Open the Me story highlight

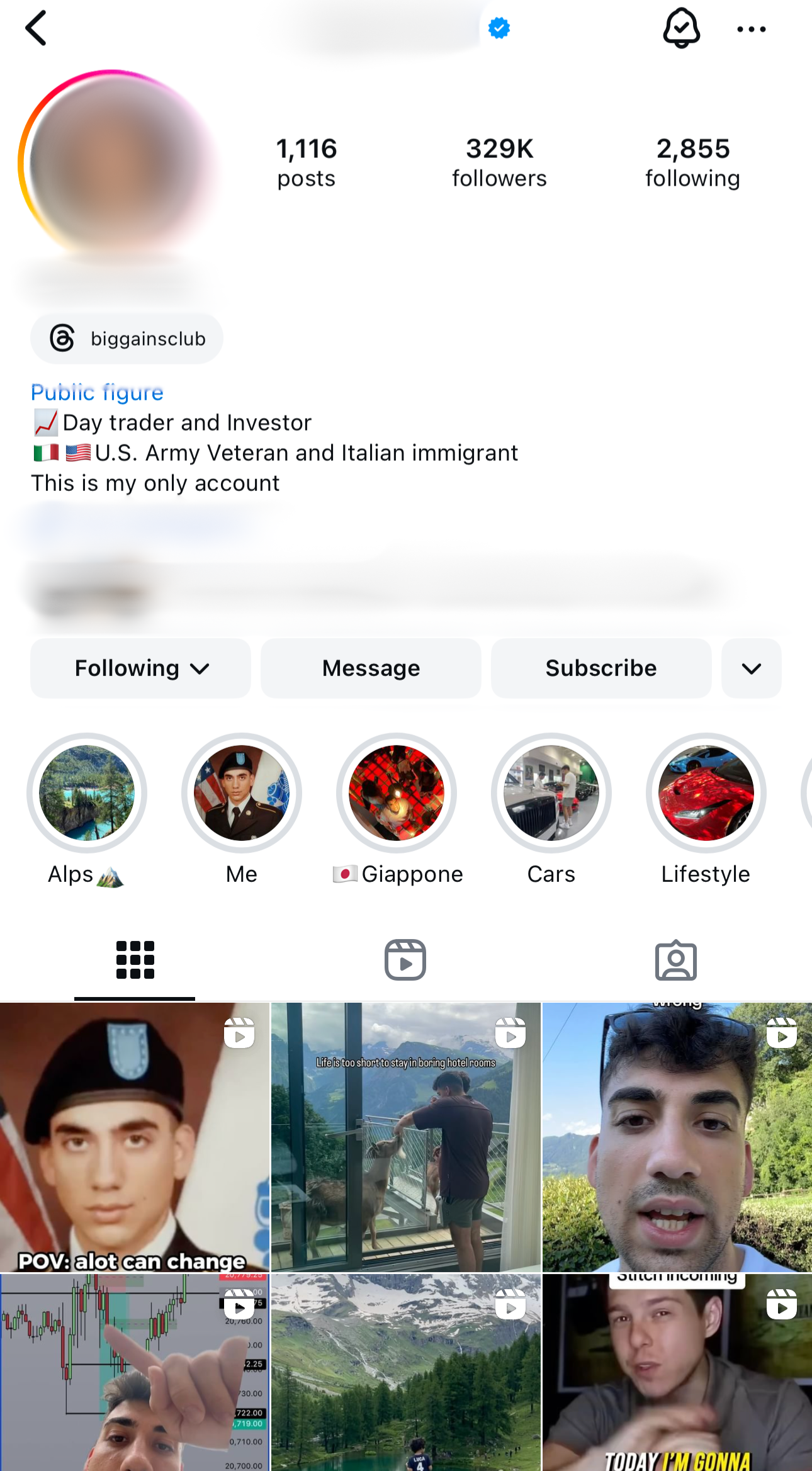click(x=242, y=793)
